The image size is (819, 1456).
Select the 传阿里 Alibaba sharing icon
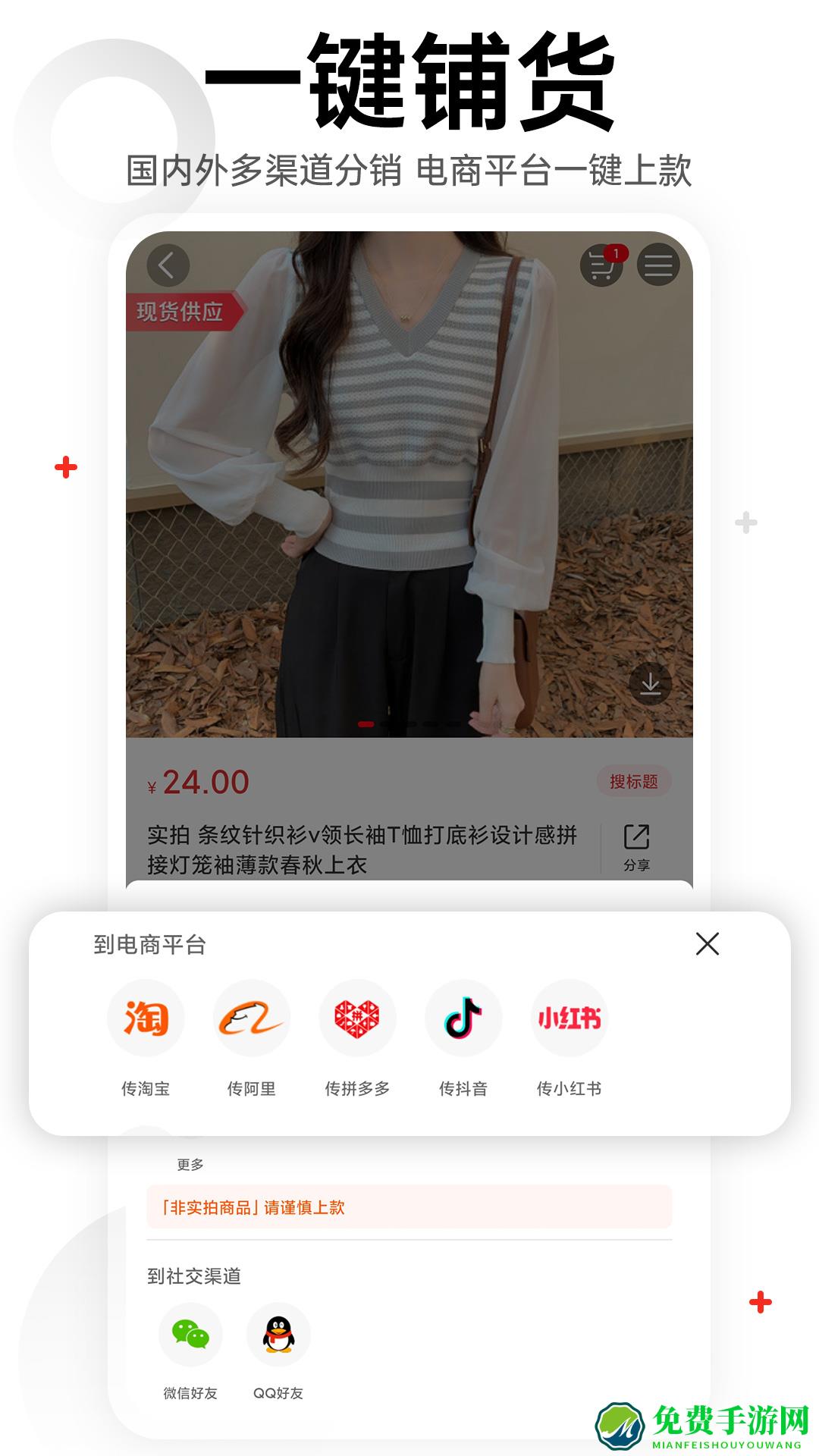point(252,1018)
